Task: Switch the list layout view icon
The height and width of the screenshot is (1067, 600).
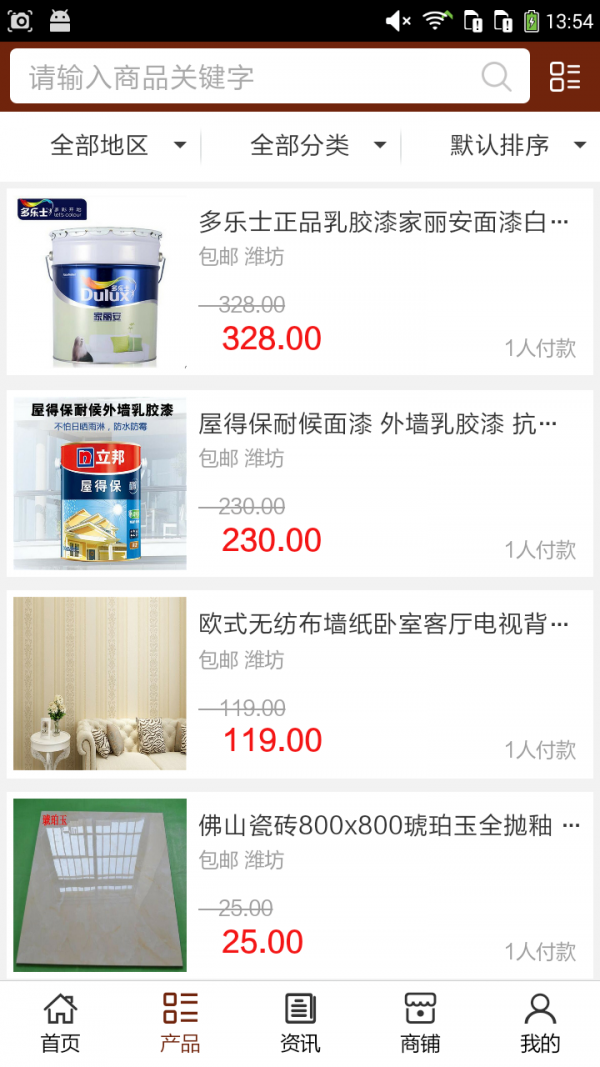Action: coord(565,77)
